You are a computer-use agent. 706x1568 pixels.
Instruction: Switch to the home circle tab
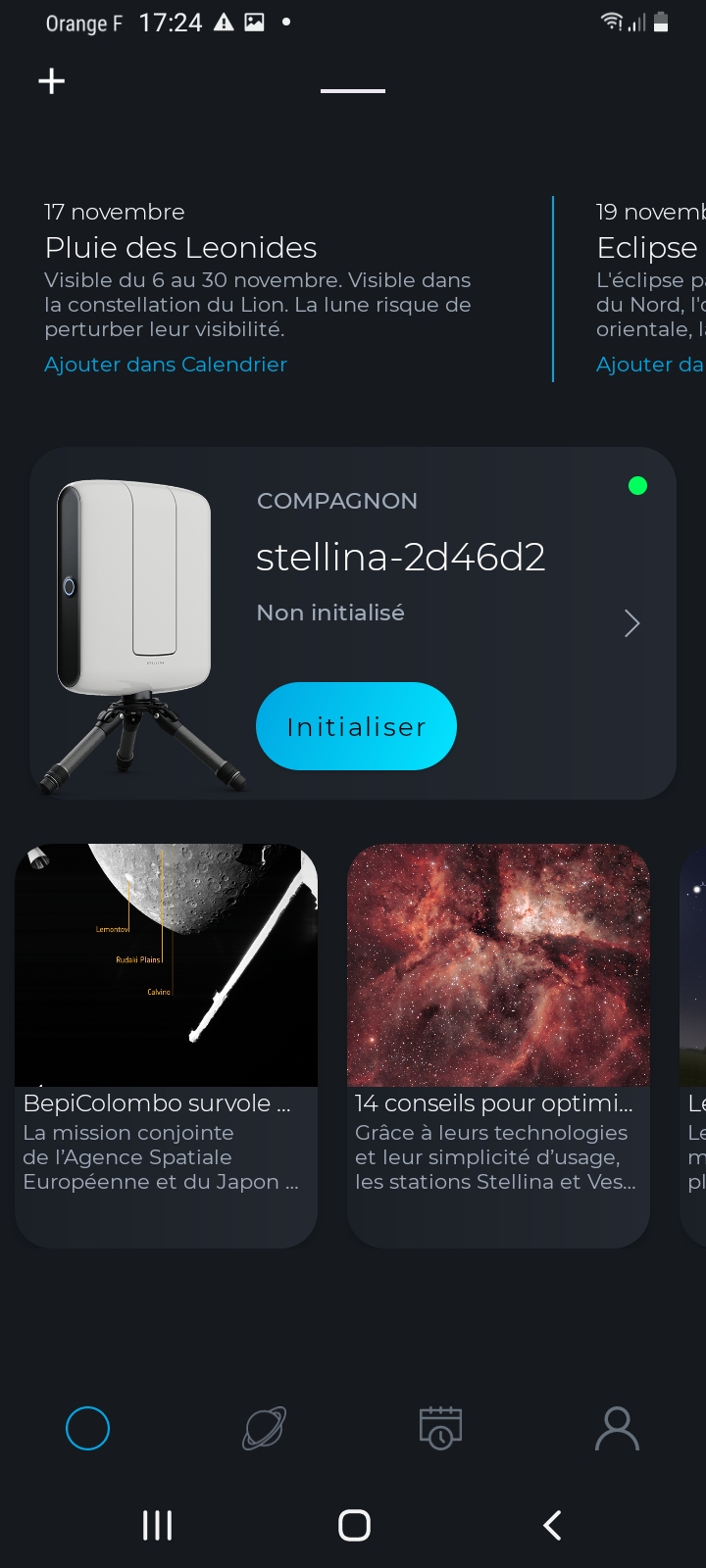(x=87, y=1428)
